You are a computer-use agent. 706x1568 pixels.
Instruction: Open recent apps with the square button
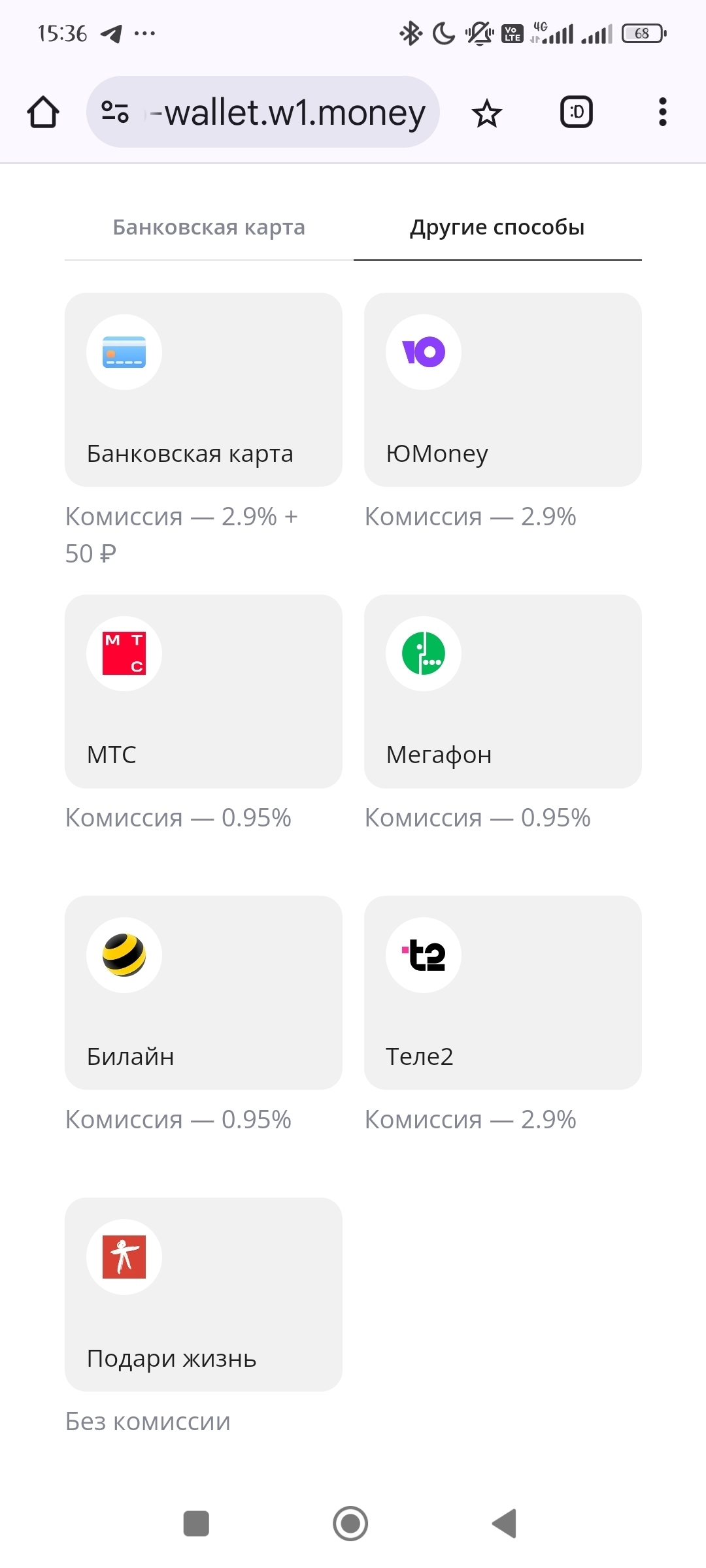click(196, 1524)
